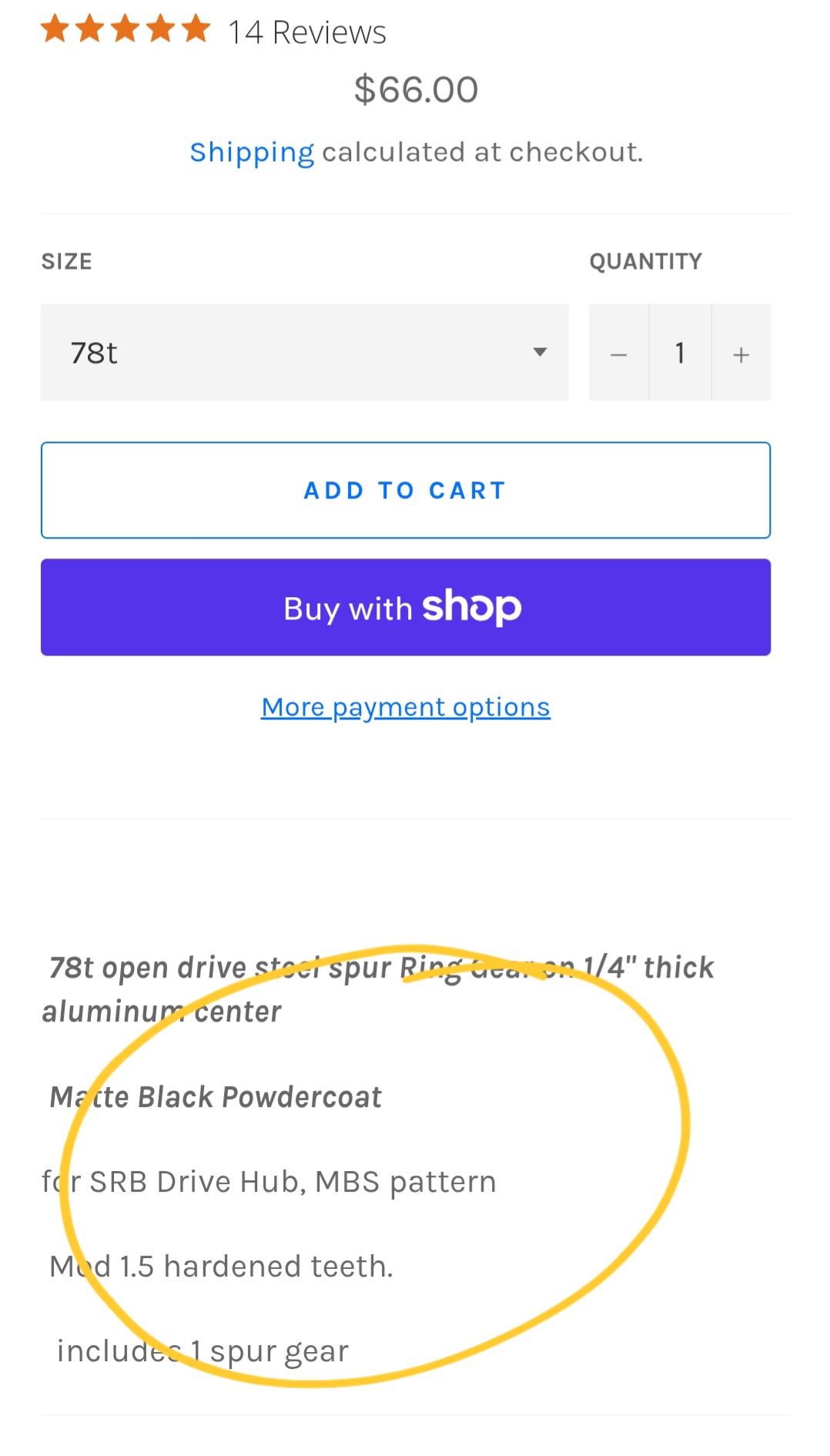
Task: Tap the quantity number field
Action: pyautogui.click(x=680, y=354)
